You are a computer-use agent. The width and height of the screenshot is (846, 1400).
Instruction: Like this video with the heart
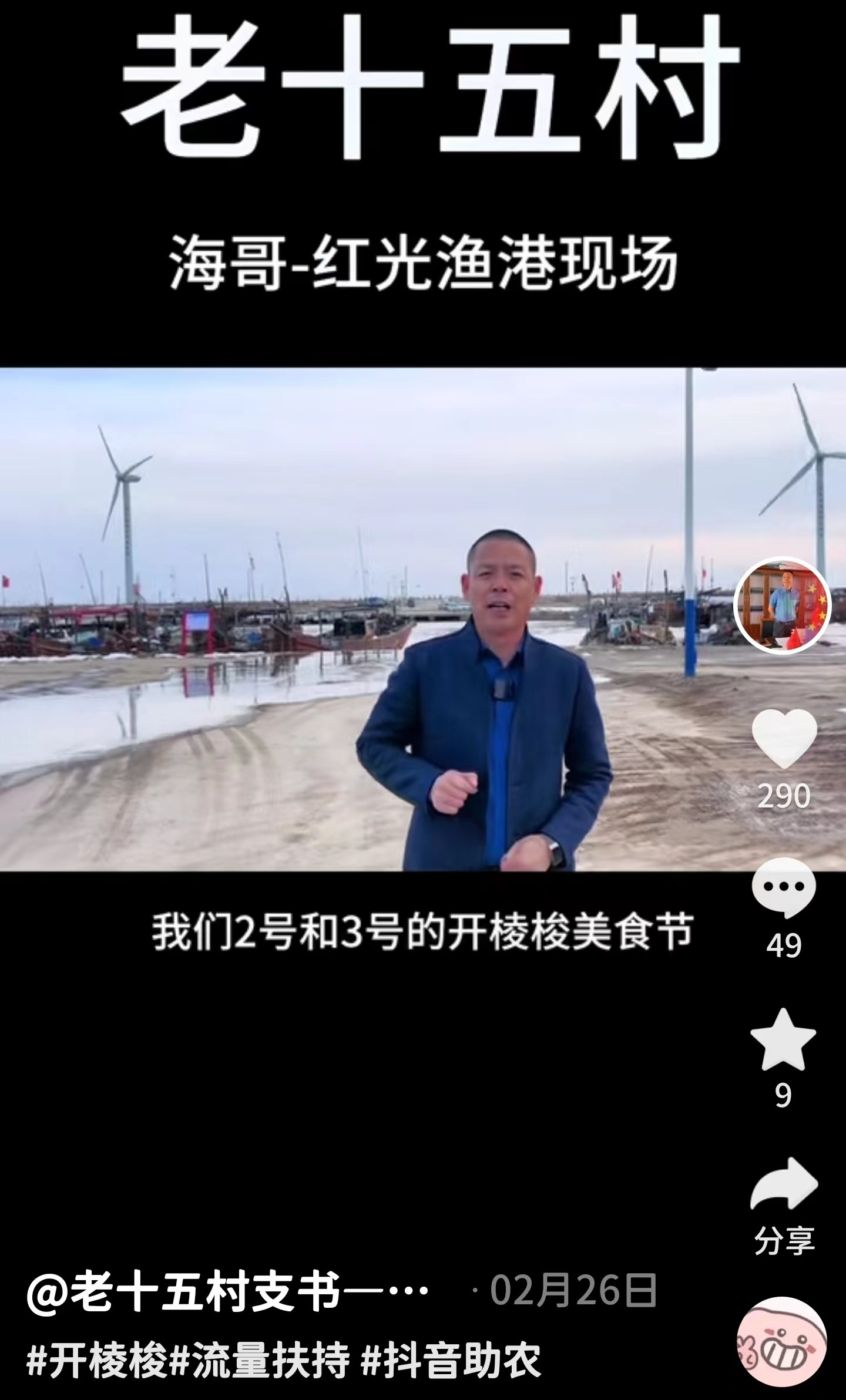tap(784, 739)
